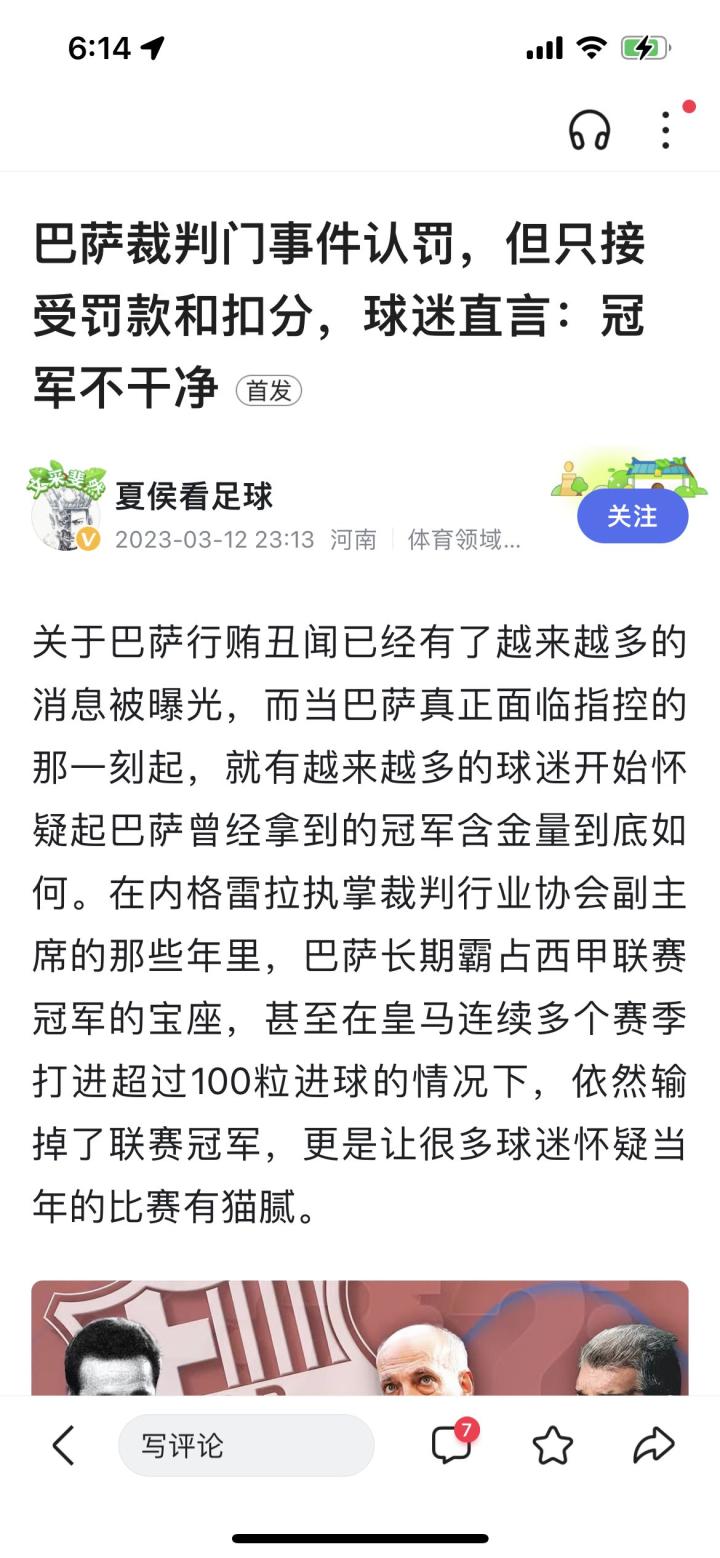Open the Barcelona article image
Viewport: 720px width, 1558px height.
pos(360,1338)
